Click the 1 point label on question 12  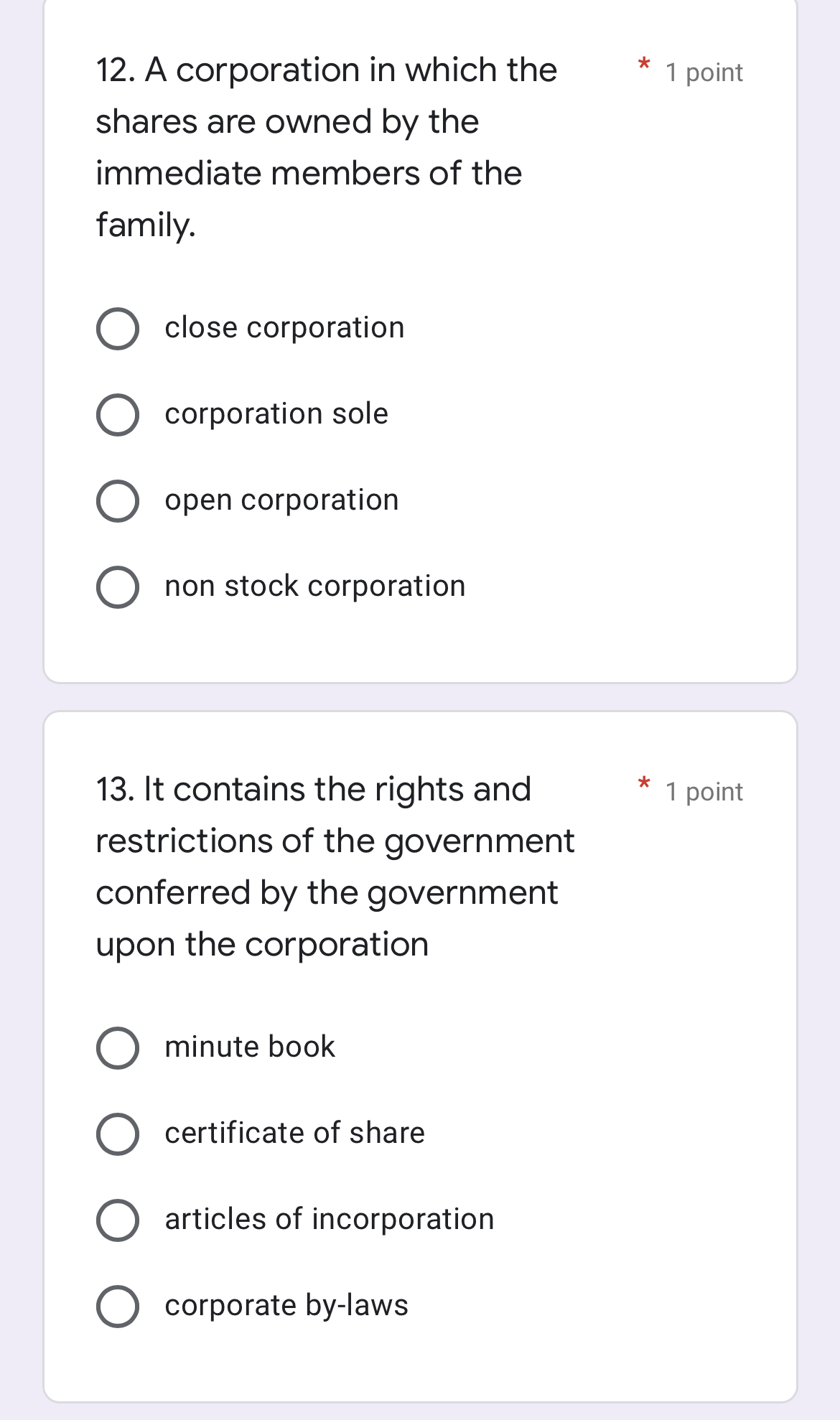pyautogui.click(x=703, y=72)
